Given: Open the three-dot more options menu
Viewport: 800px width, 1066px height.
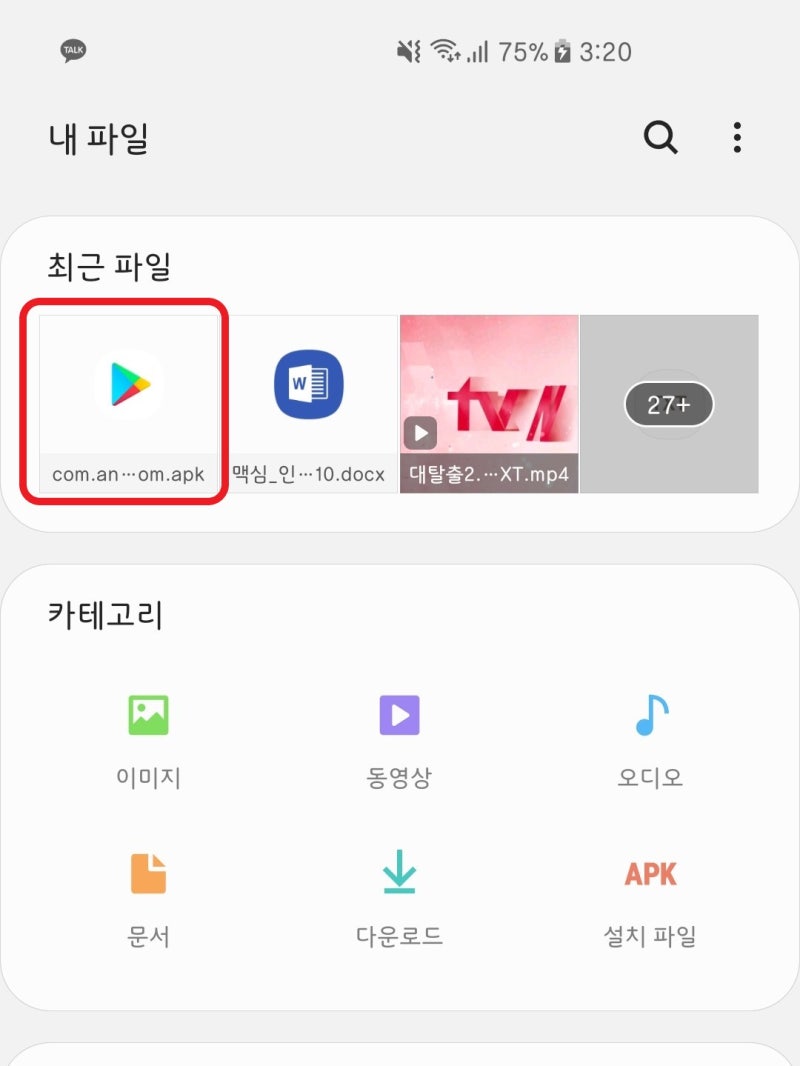Looking at the screenshot, I should (737, 138).
